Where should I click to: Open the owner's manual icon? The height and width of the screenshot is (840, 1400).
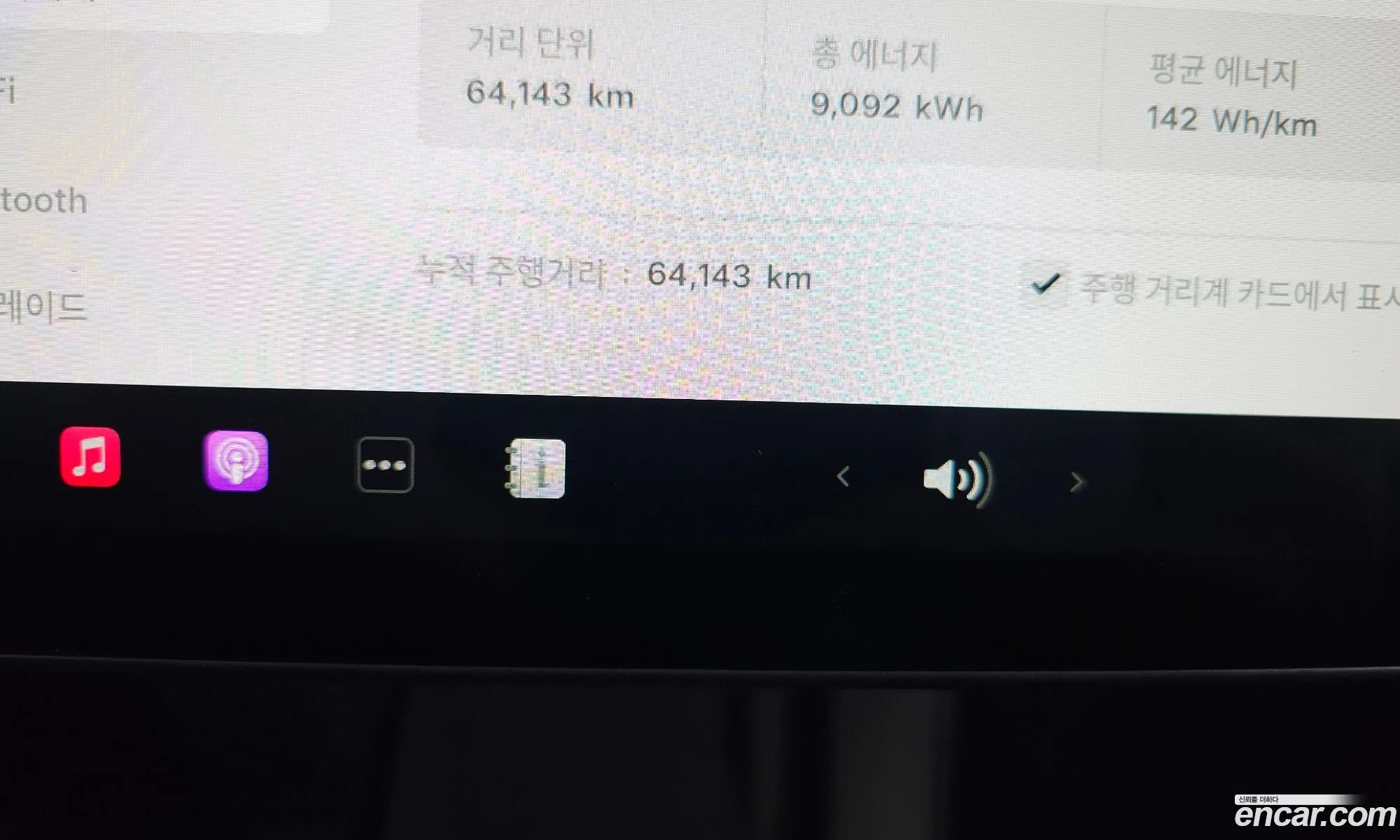click(536, 469)
